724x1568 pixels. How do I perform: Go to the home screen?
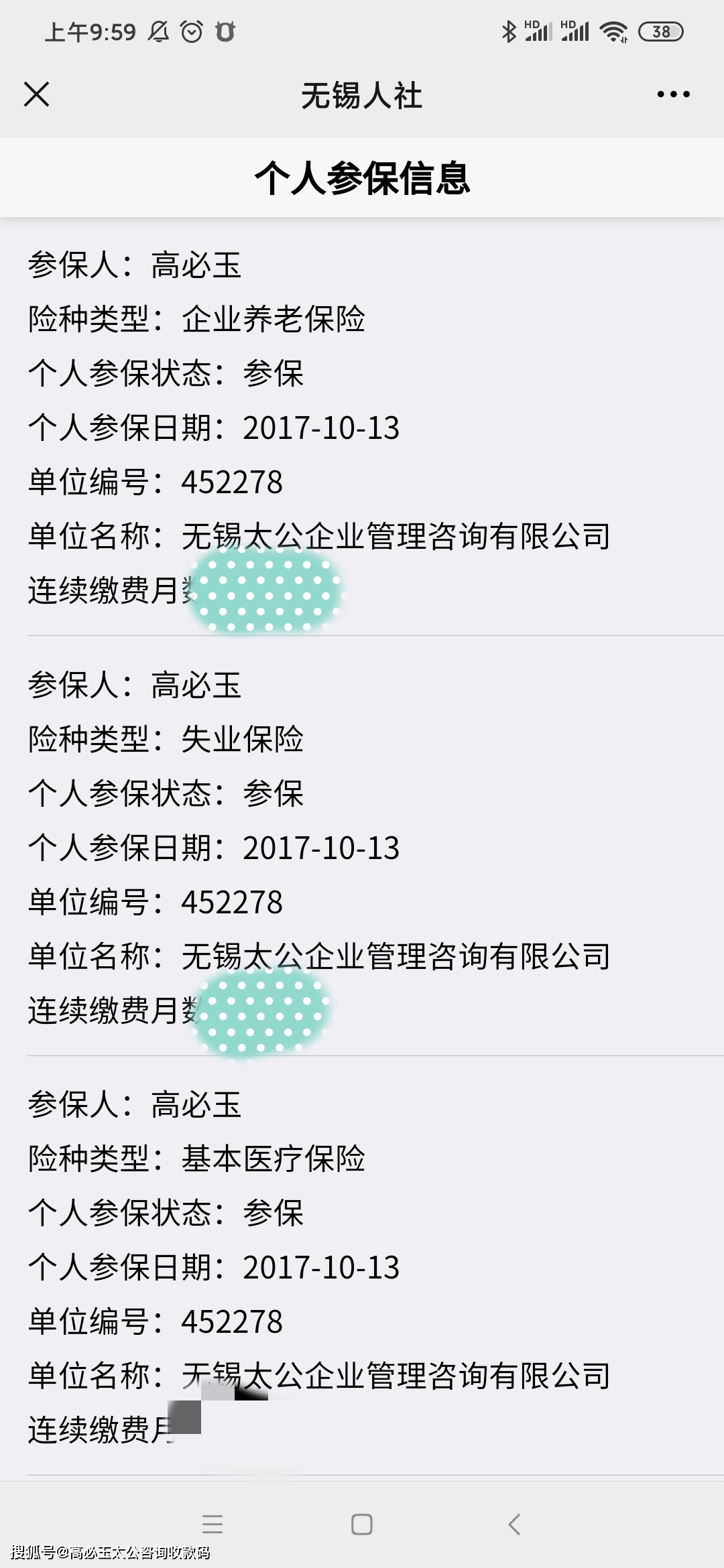[x=362, y=1524]
